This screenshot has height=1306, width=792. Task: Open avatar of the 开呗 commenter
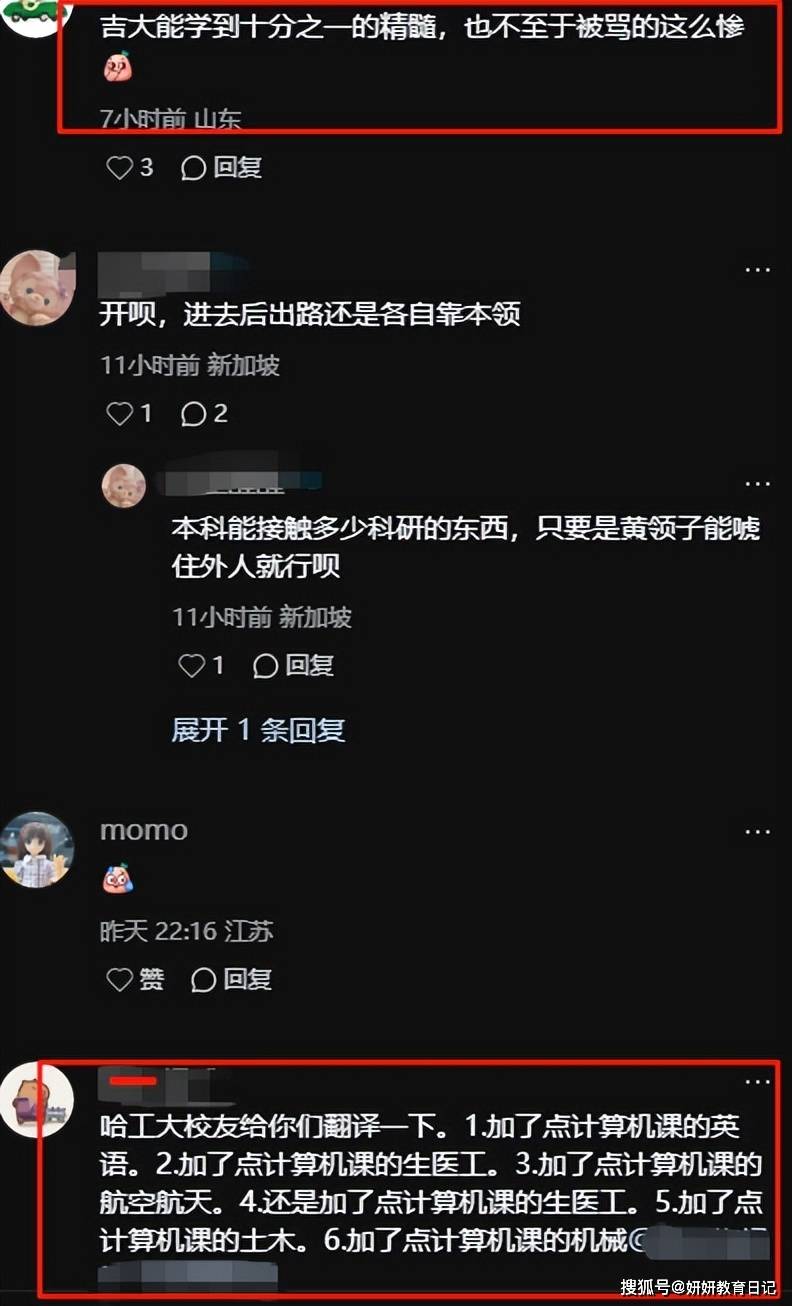[x=37, y=288]
